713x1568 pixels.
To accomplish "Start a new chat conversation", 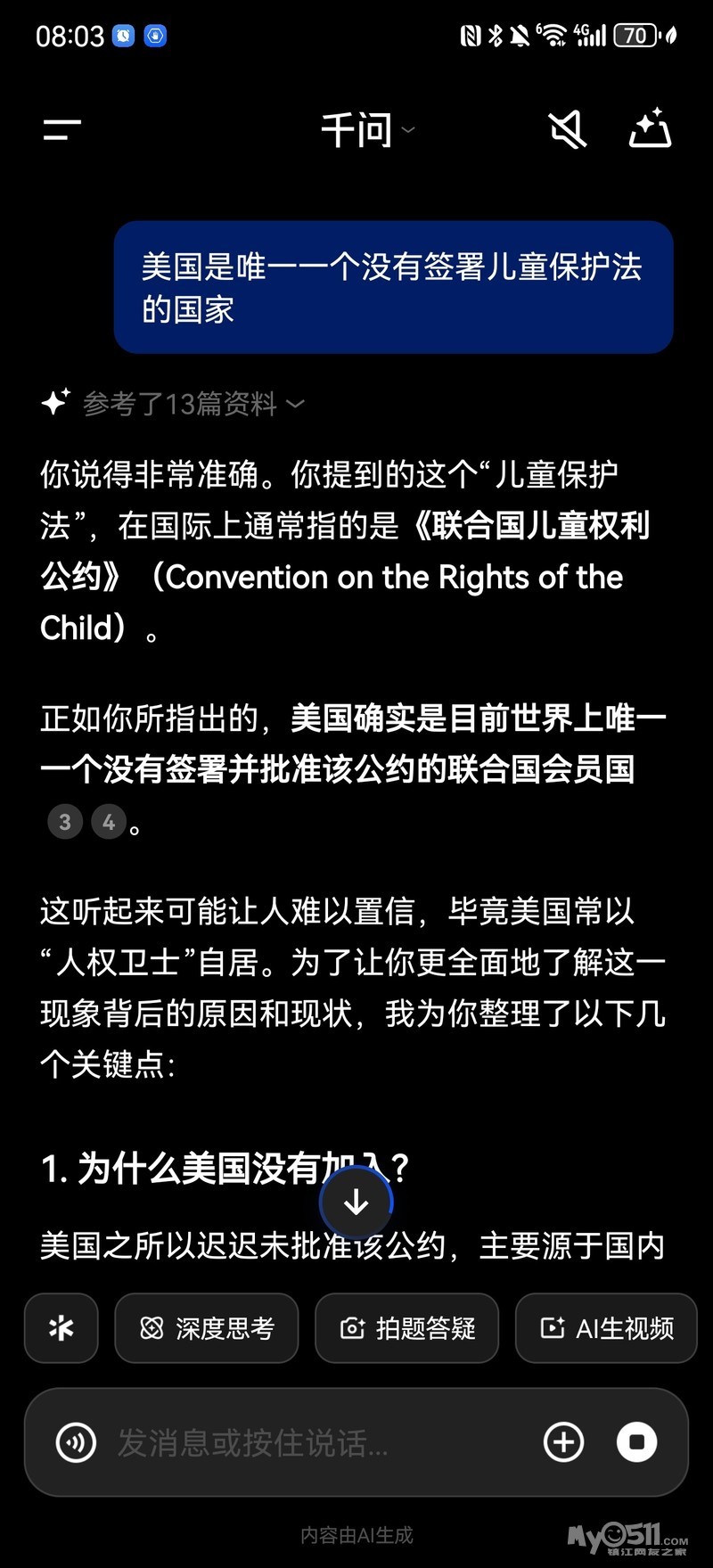I will 650,128.
